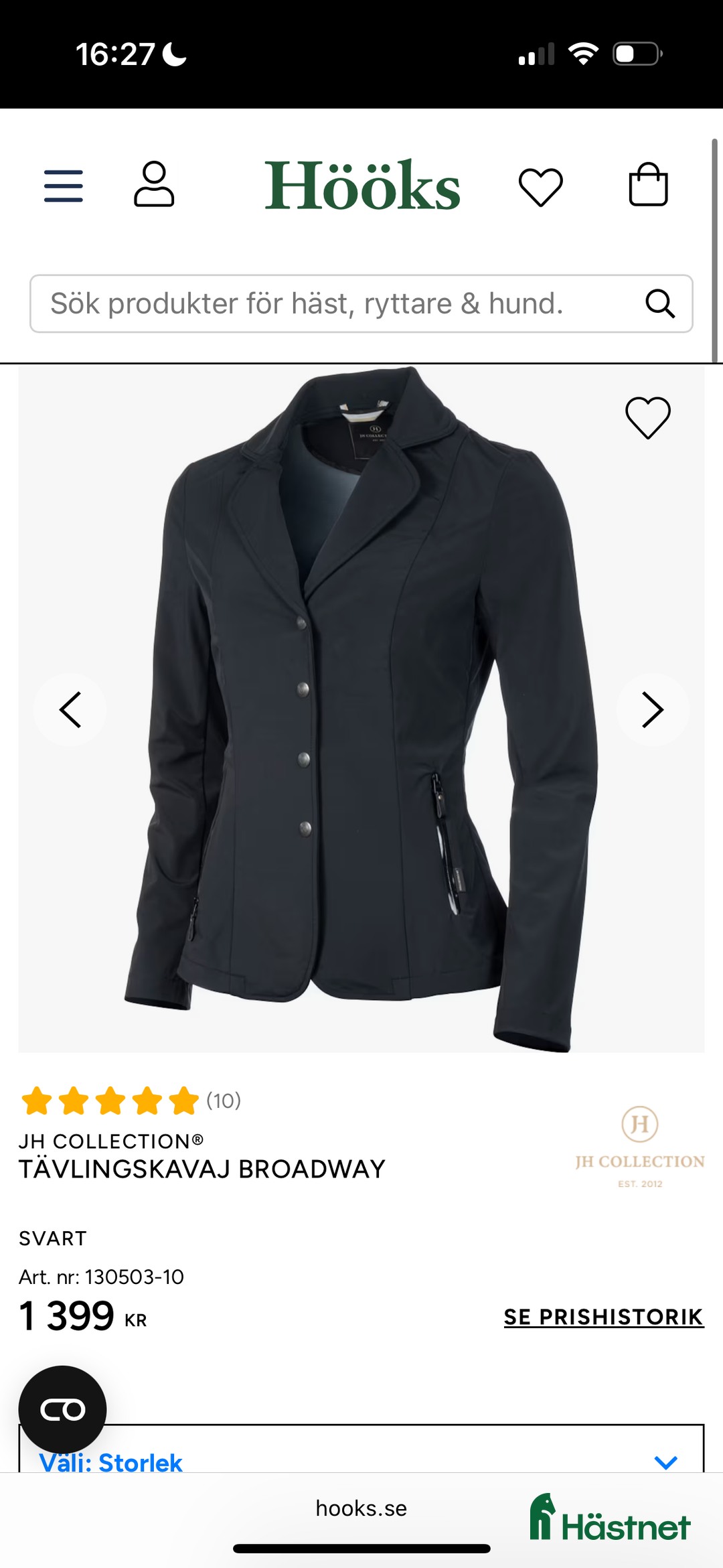View Se Prishistorik price history
723x1568 pixels.
603,1317
